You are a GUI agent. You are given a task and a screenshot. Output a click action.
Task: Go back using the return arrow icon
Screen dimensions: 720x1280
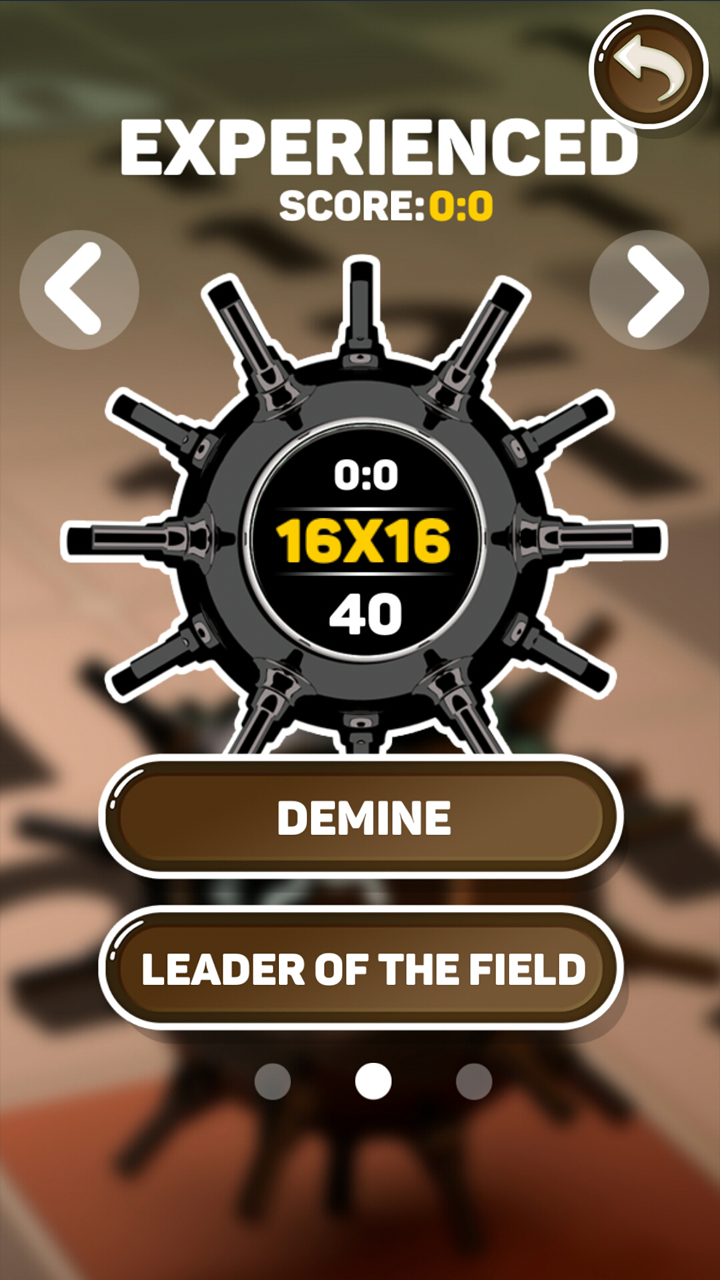(649, 69)
